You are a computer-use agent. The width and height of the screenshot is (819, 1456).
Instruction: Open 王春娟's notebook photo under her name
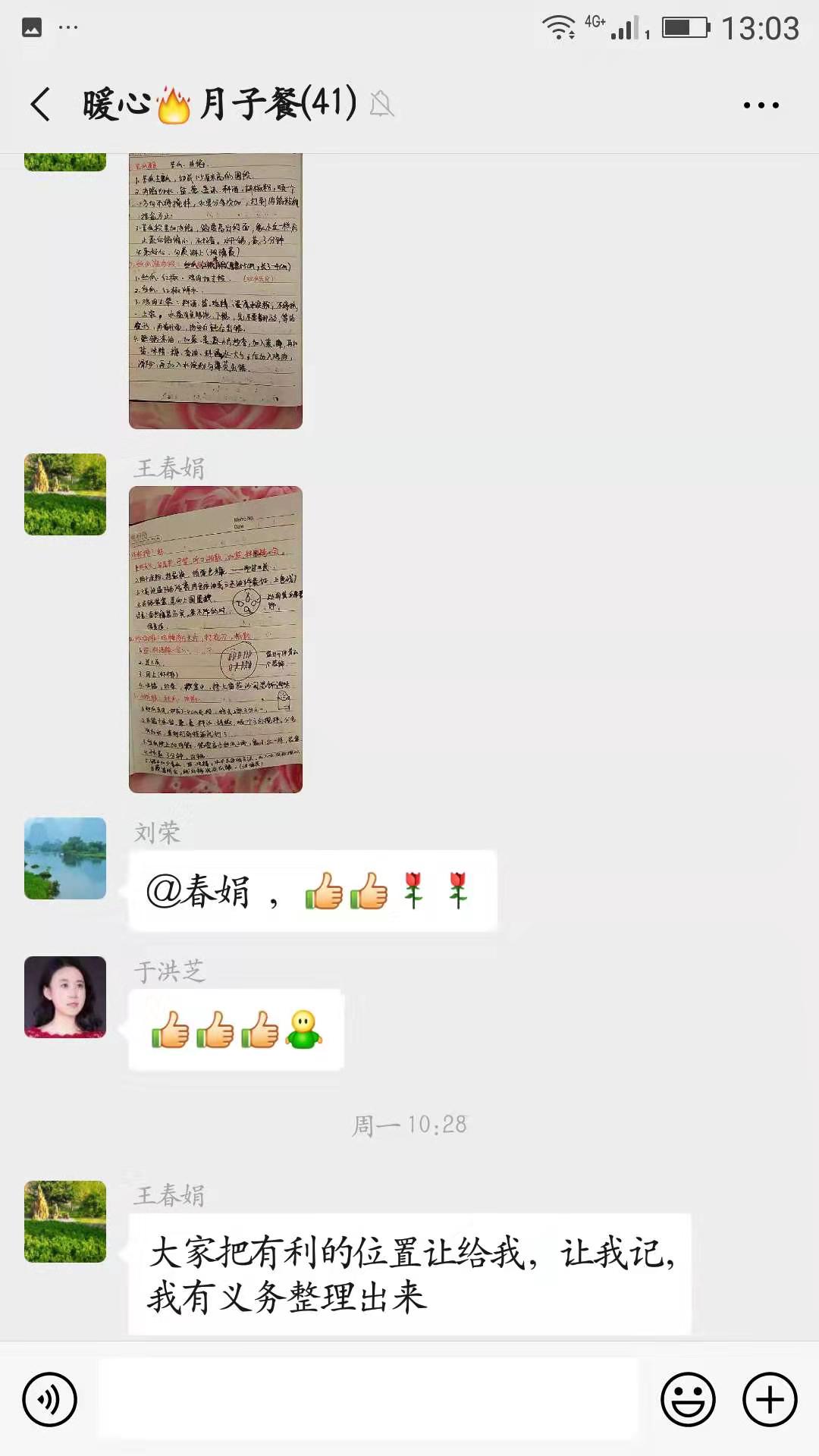tap(215, 639)
